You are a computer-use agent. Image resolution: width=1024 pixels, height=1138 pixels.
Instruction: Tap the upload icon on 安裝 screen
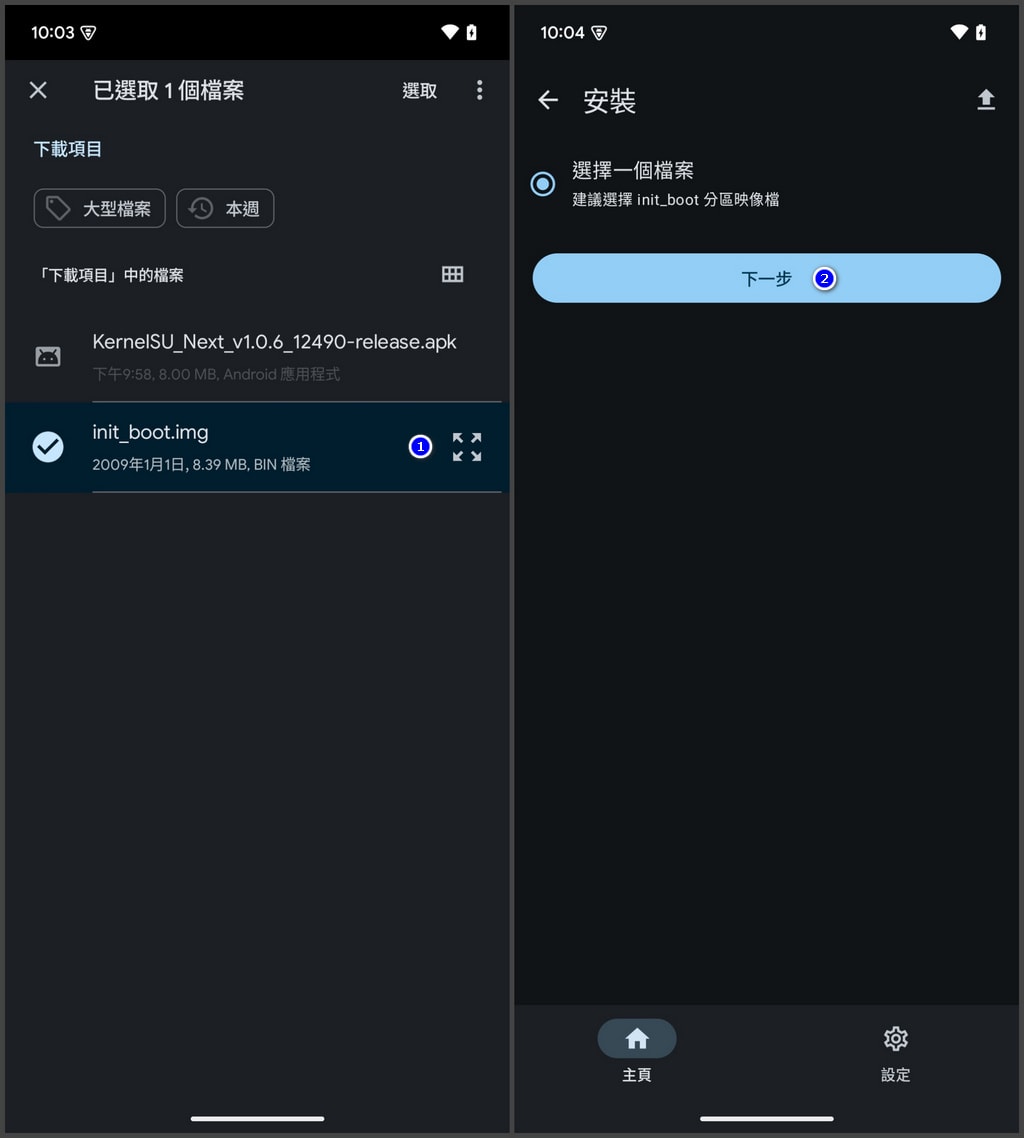(986, 100)
